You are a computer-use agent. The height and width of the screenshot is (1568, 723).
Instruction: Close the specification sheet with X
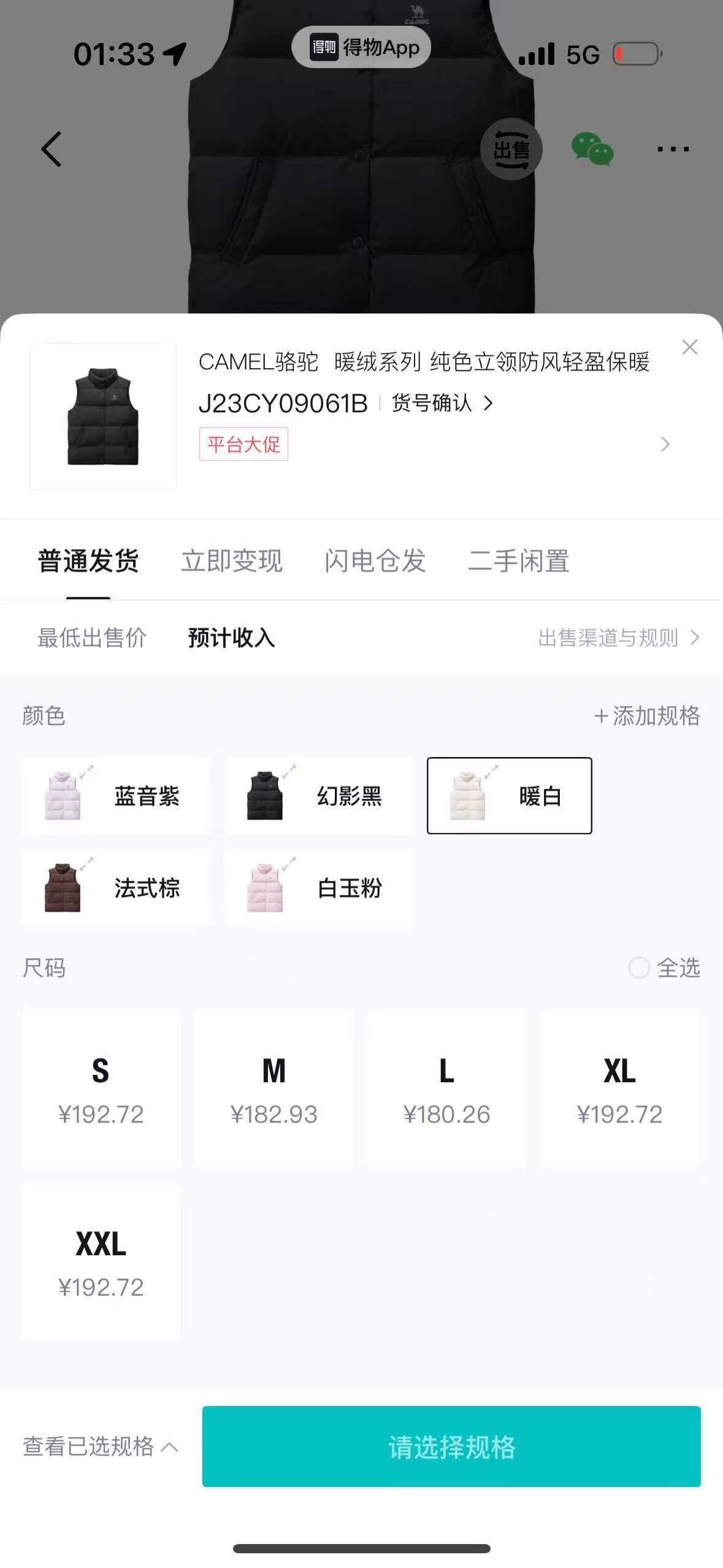689,347
